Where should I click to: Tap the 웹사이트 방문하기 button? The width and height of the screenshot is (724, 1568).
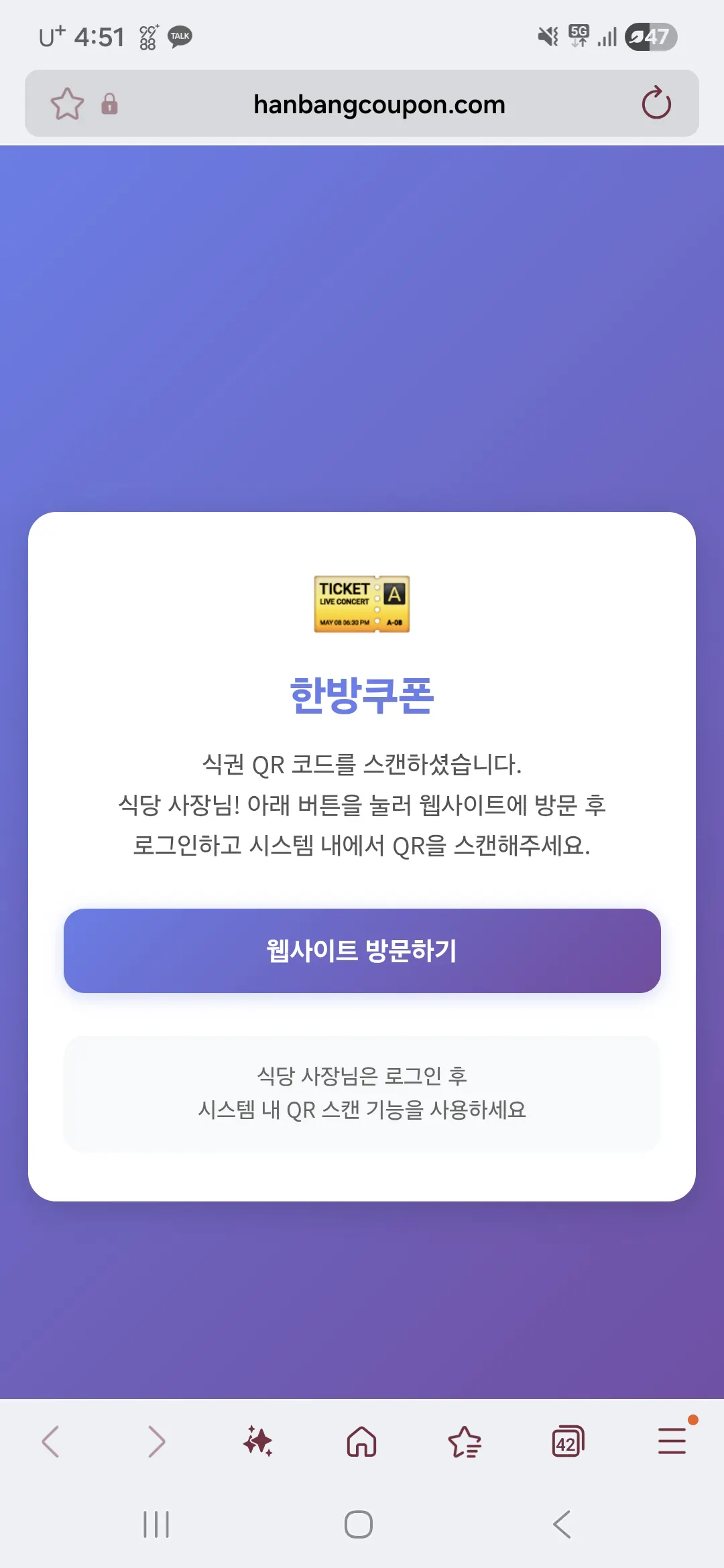[x=362, y=950]
